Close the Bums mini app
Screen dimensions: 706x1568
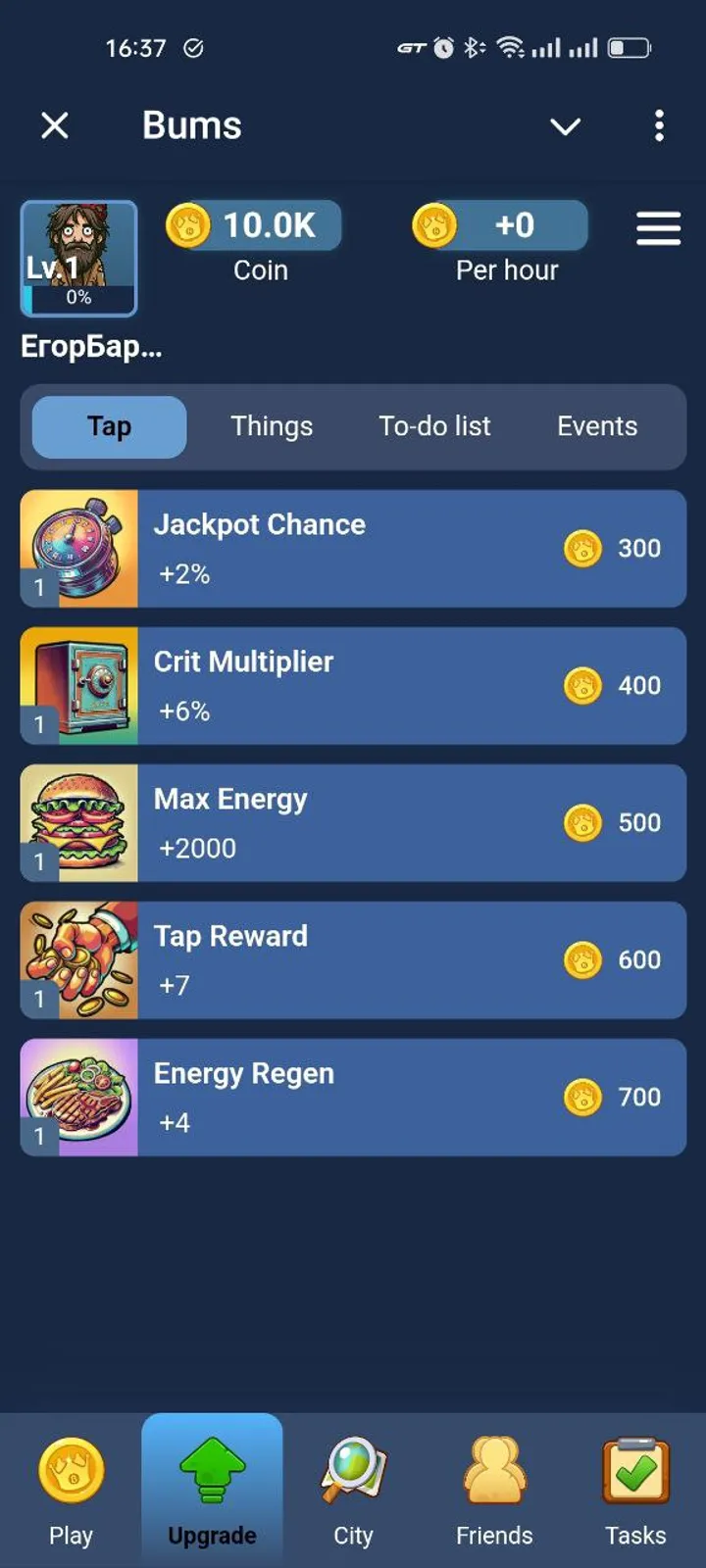point(55,125)
